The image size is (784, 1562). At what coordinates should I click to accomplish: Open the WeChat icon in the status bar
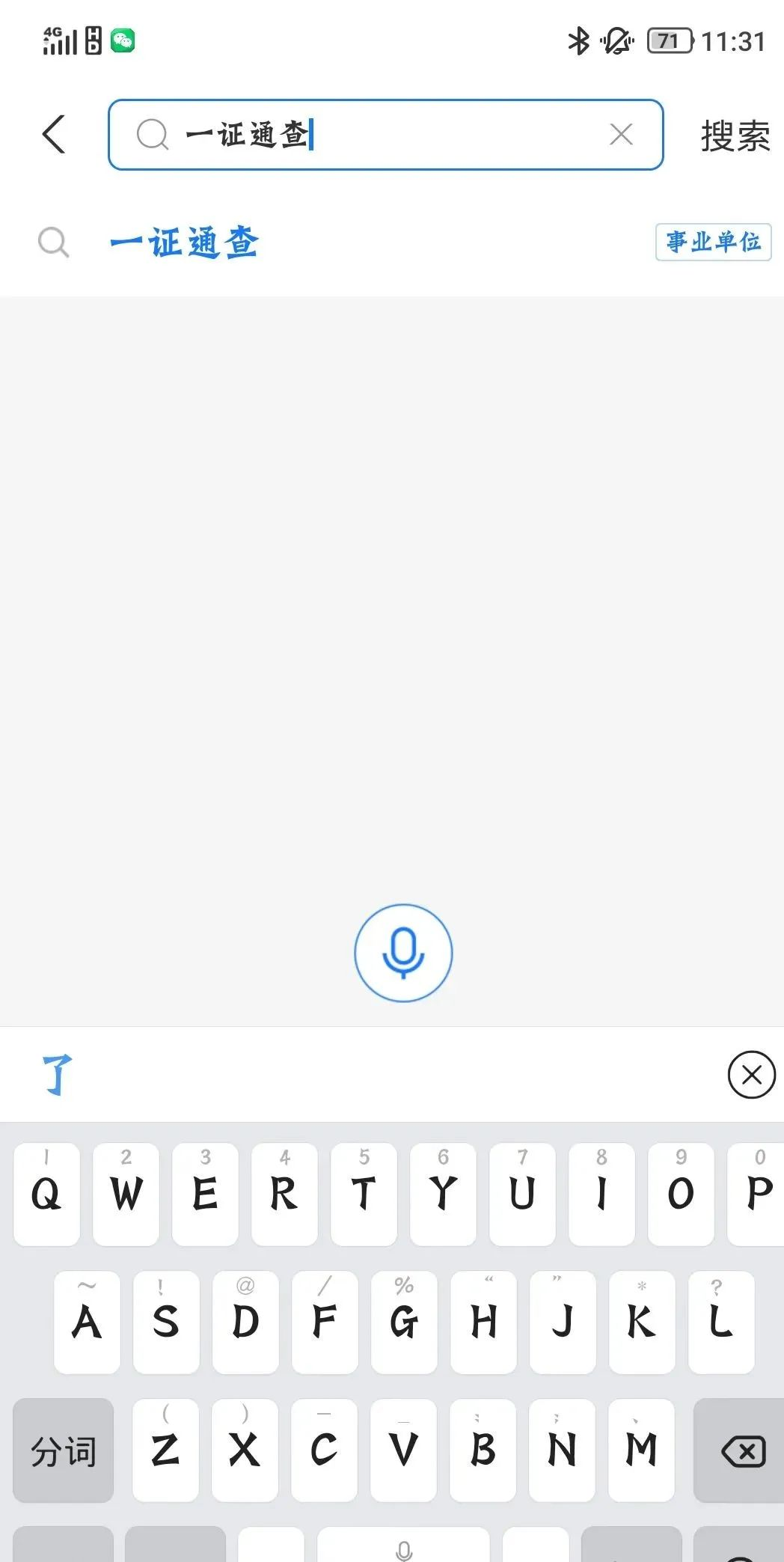122,41
